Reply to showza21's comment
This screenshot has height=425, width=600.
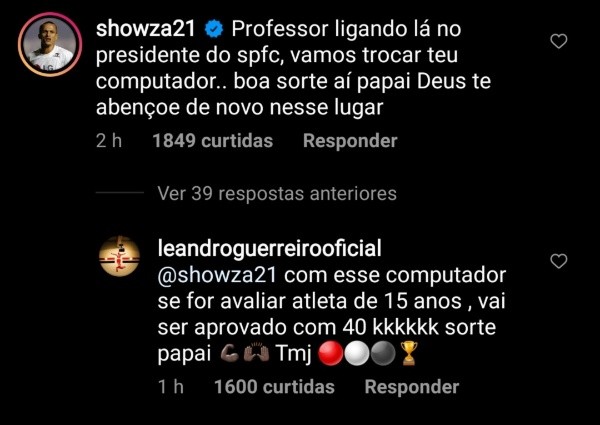click(350, 142)
